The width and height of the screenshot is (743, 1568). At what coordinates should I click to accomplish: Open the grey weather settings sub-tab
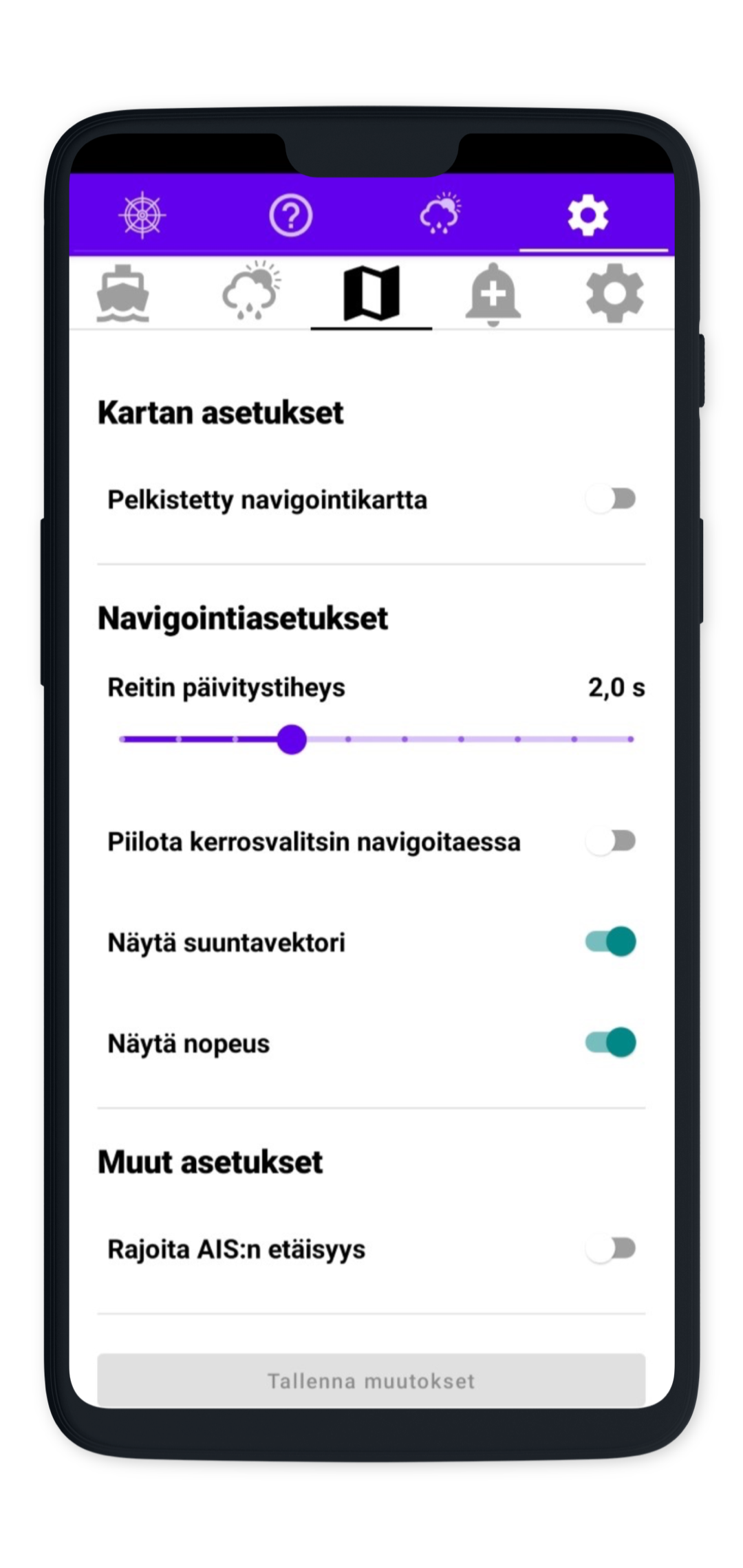(251, 291)
